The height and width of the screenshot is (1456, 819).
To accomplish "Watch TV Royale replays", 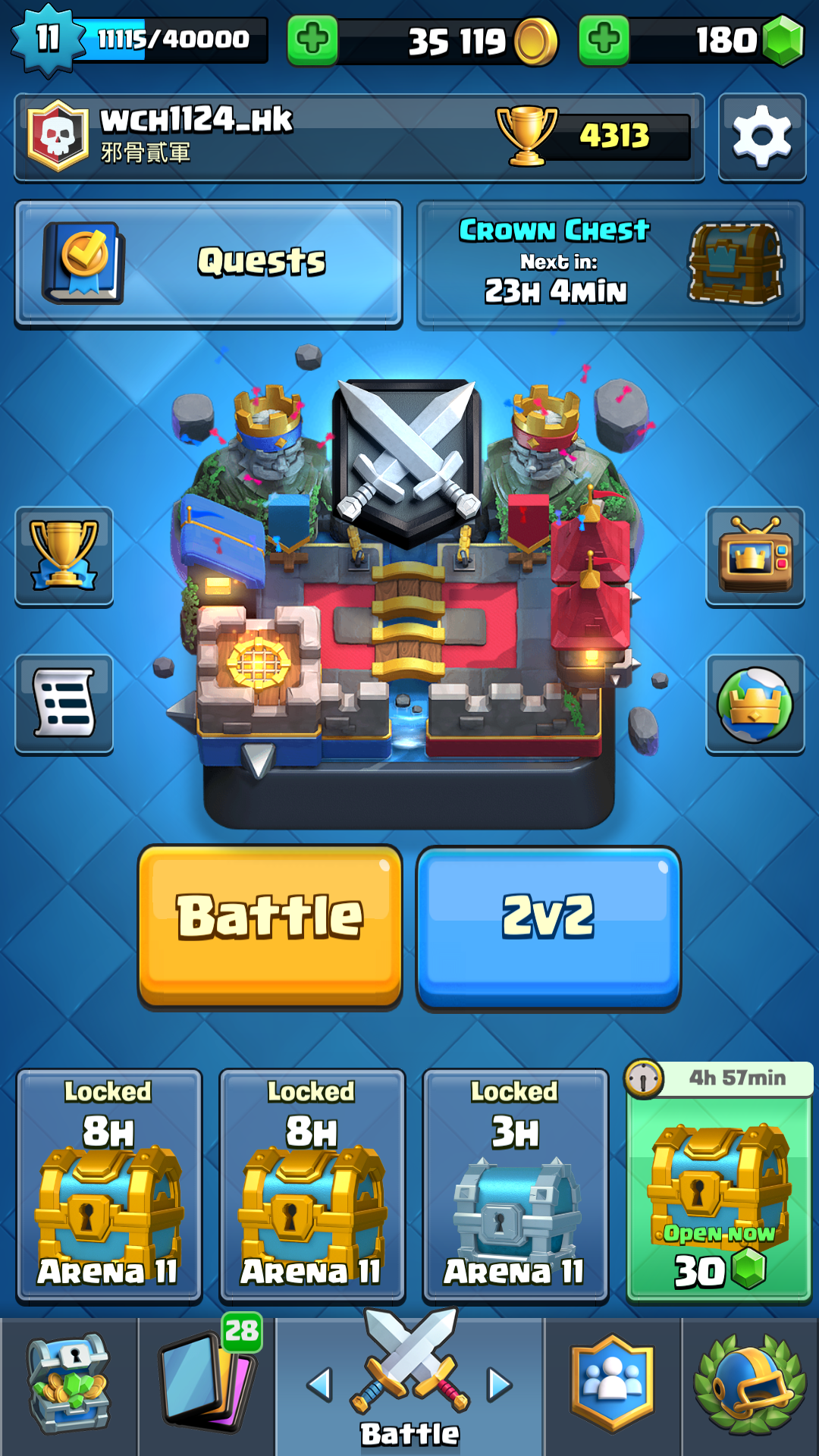I will (755, 556).
